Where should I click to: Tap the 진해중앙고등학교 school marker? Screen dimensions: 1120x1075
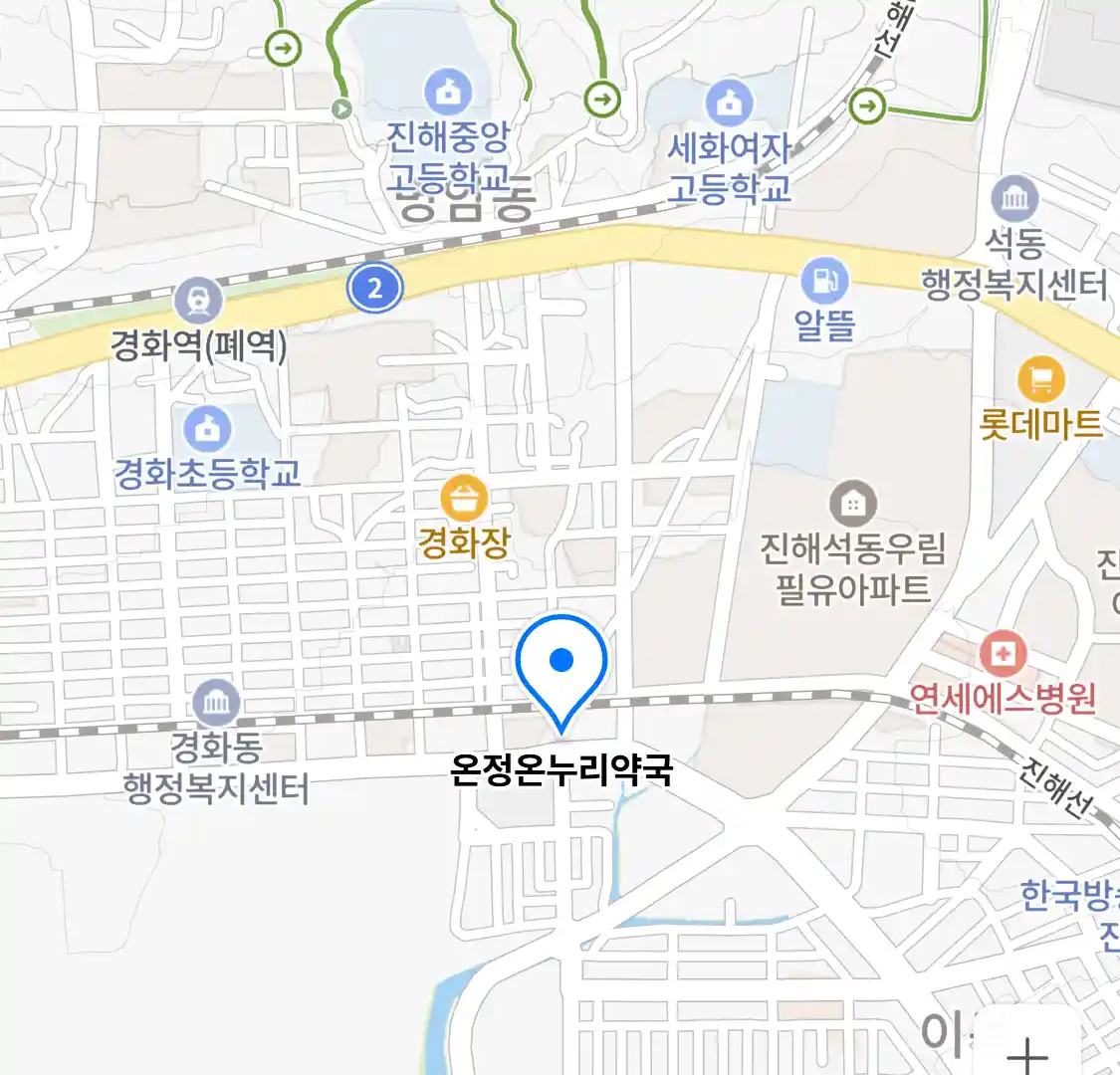448,94
